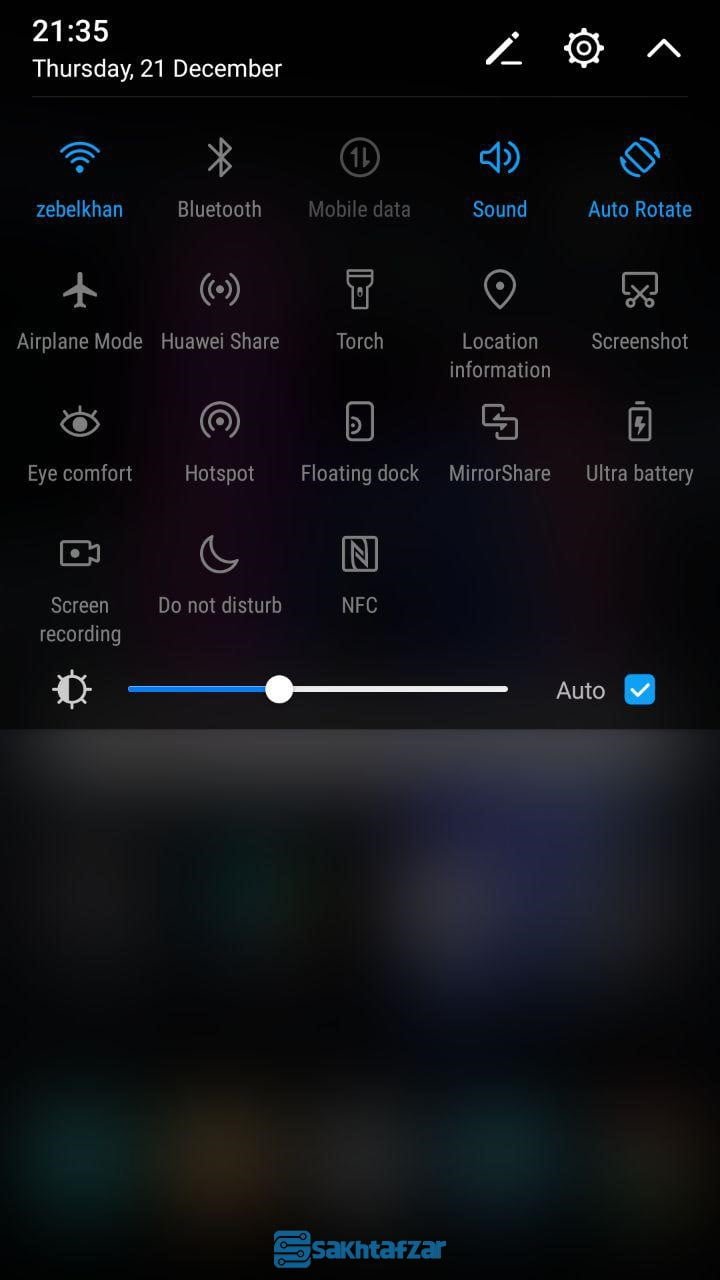Enable Location information
The height and width of the screenshot is (1280, 720).
(499, 290)
